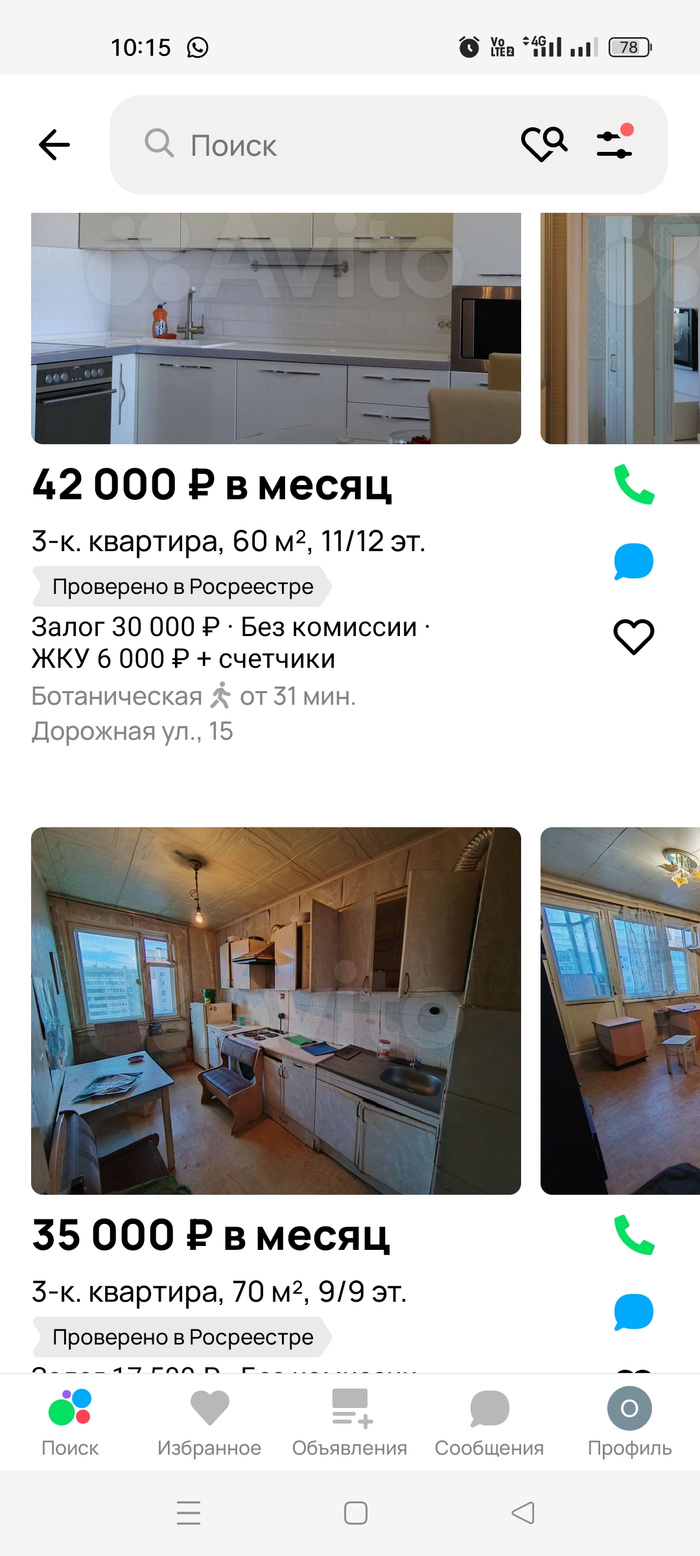Add the 42 000 ₽ apartment to favorites
Viewport: 700px width, 1556px height.
click(633, 637)
